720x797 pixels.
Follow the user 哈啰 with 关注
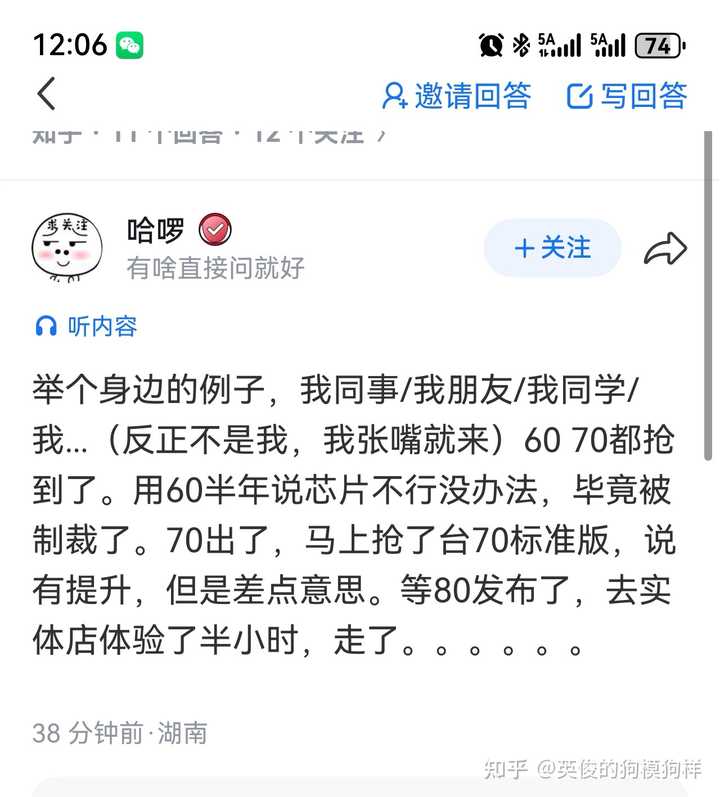point(552,248)
